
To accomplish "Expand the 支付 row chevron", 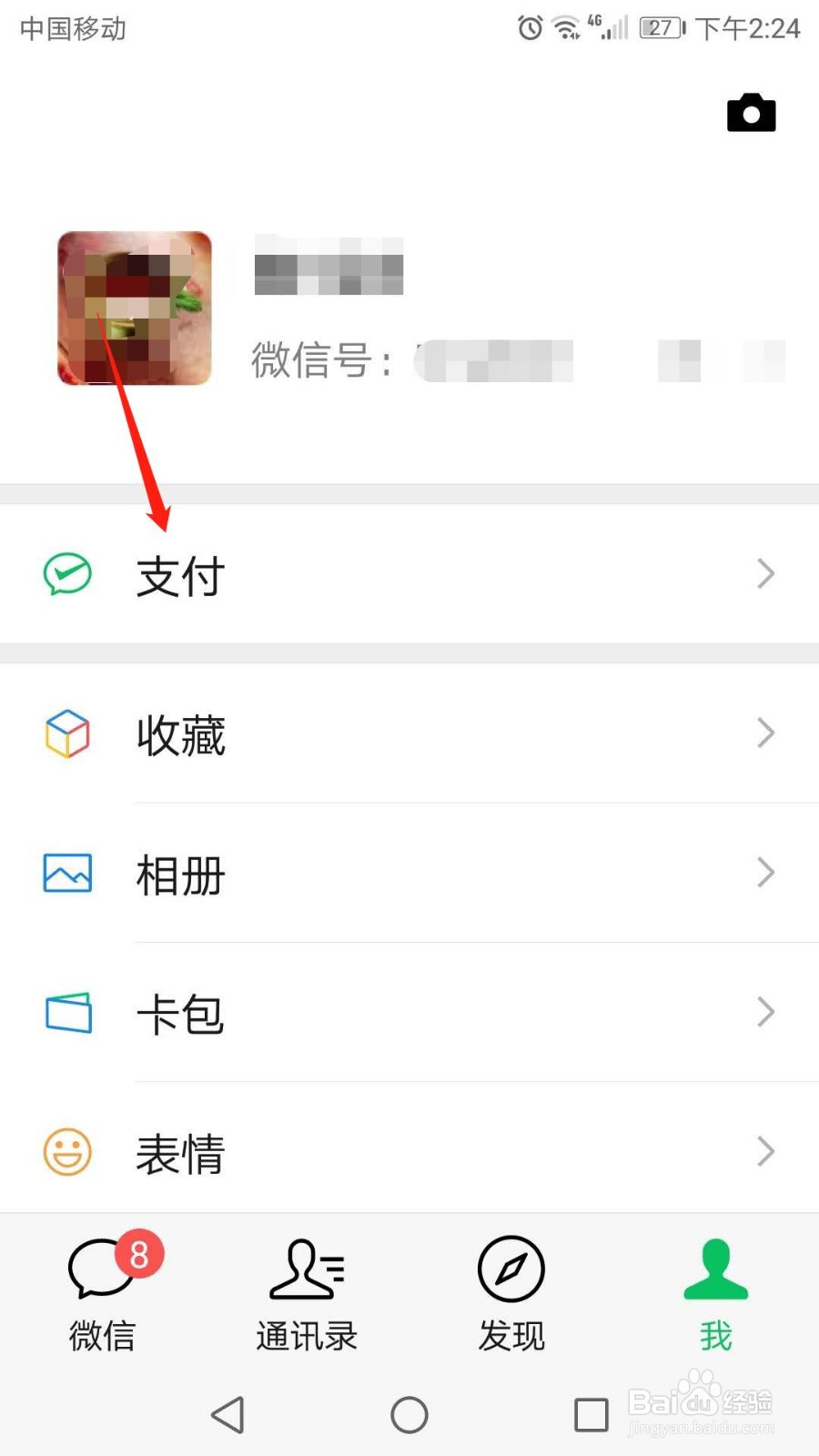I will (765, 573).
